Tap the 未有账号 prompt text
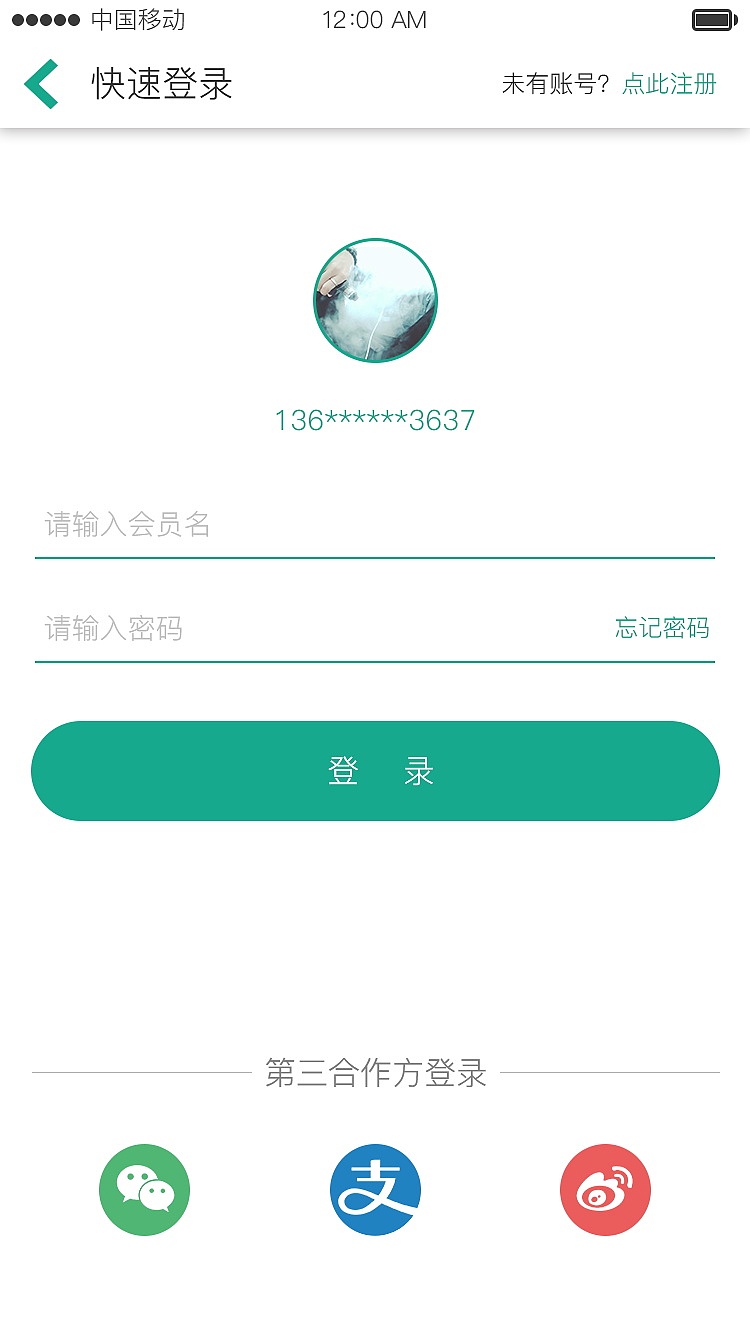750x1334 pixels. 554,84
